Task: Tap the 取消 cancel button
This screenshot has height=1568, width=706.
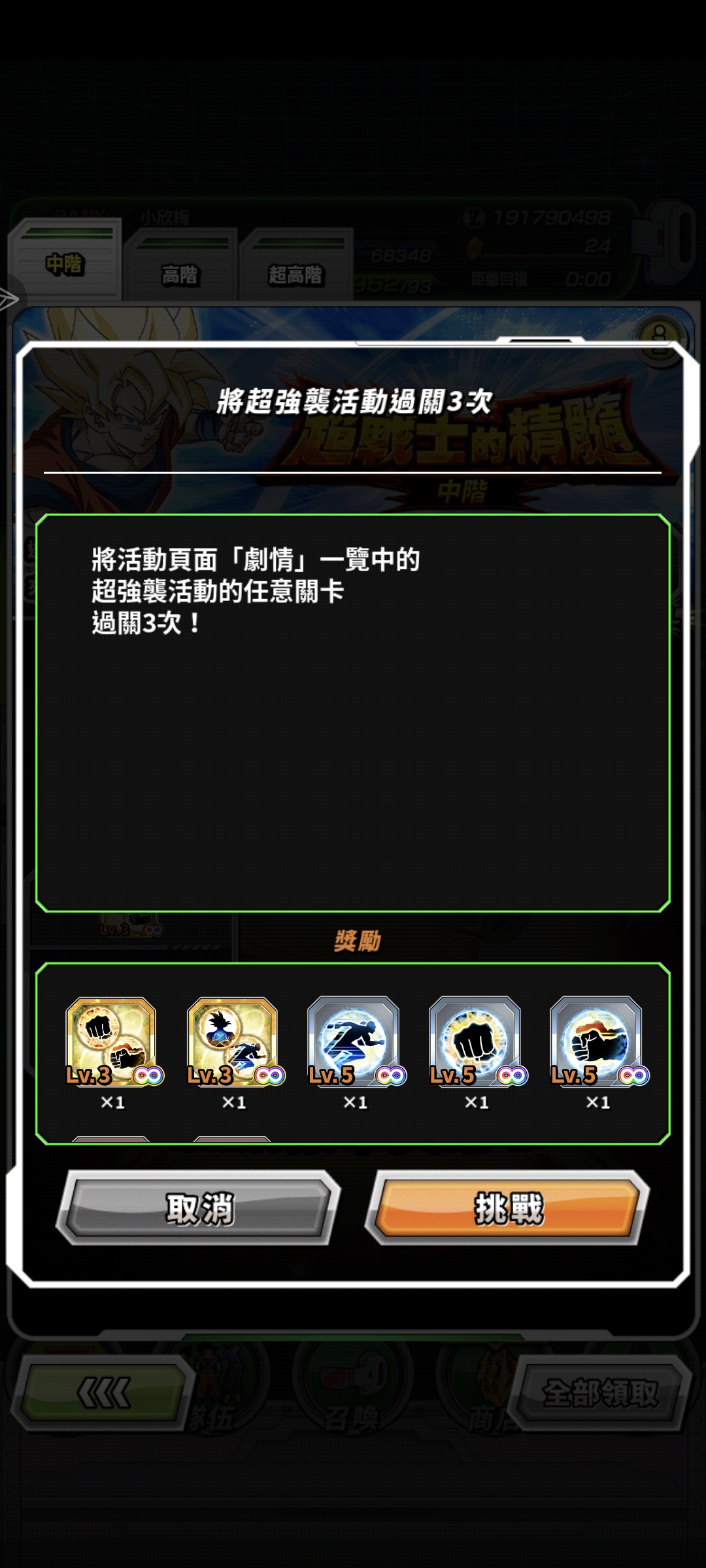Action: [x=199, y=1209]
